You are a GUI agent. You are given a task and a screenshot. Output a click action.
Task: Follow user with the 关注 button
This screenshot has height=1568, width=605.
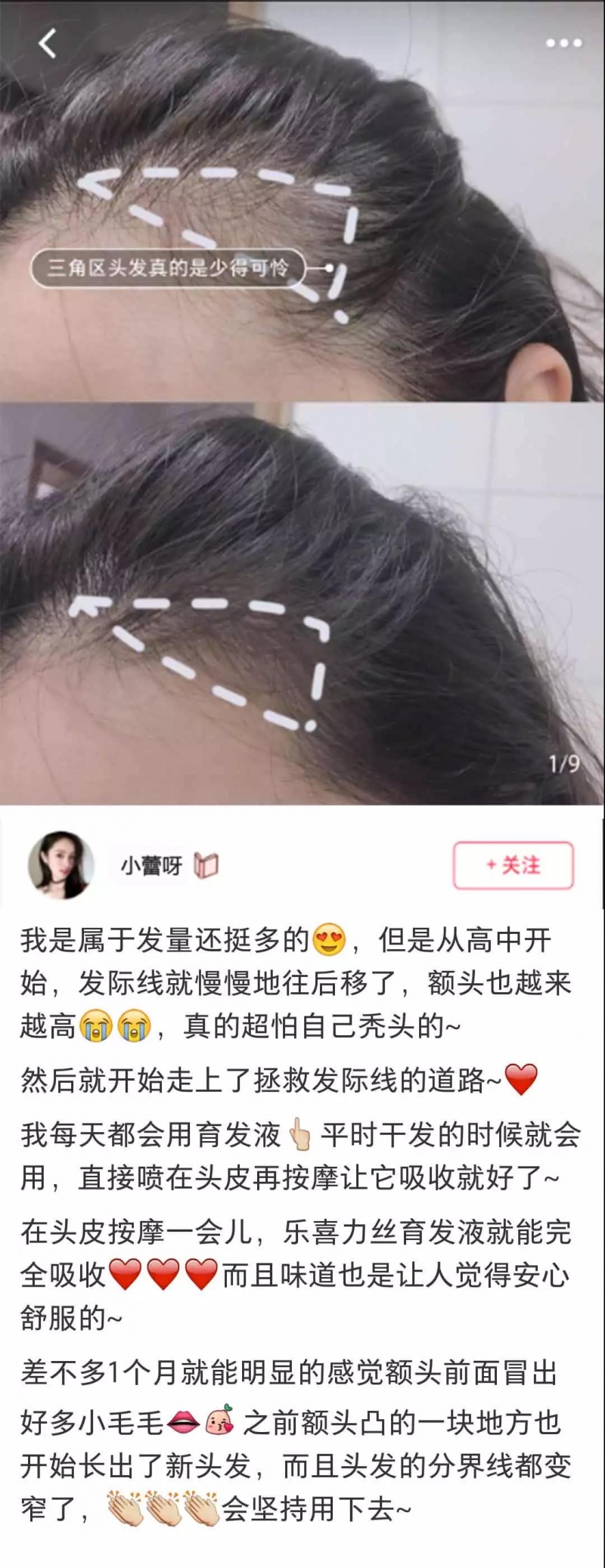coord(513,865)
